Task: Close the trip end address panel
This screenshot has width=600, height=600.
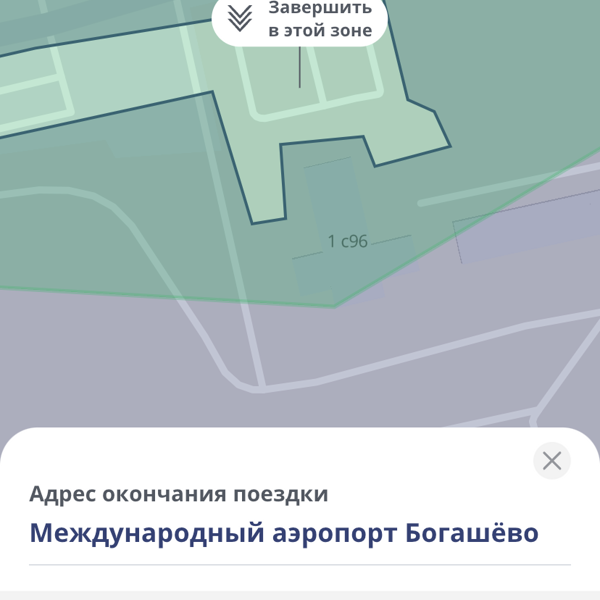Action: pos(551,461)
